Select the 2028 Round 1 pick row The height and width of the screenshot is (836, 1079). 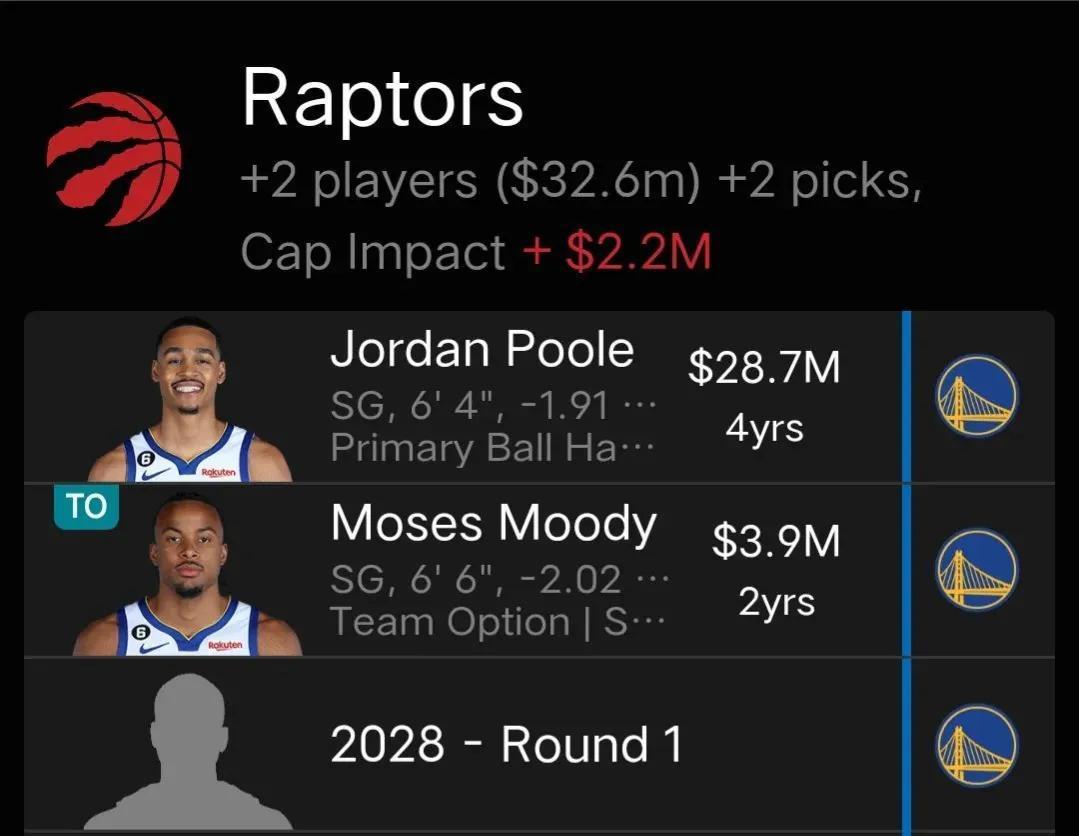pos(505,745)
